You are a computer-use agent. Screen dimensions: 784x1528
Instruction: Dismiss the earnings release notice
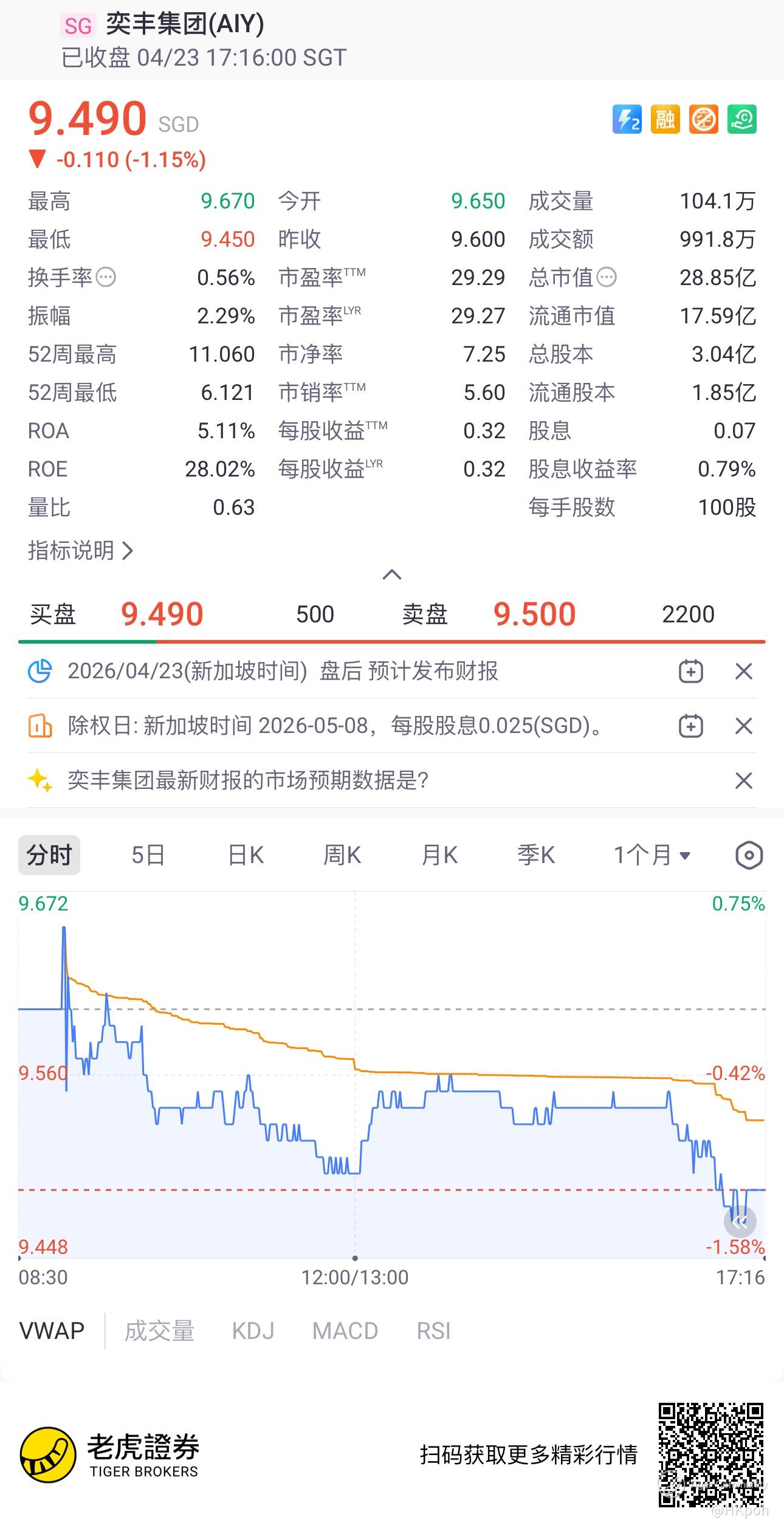point(744,672)
